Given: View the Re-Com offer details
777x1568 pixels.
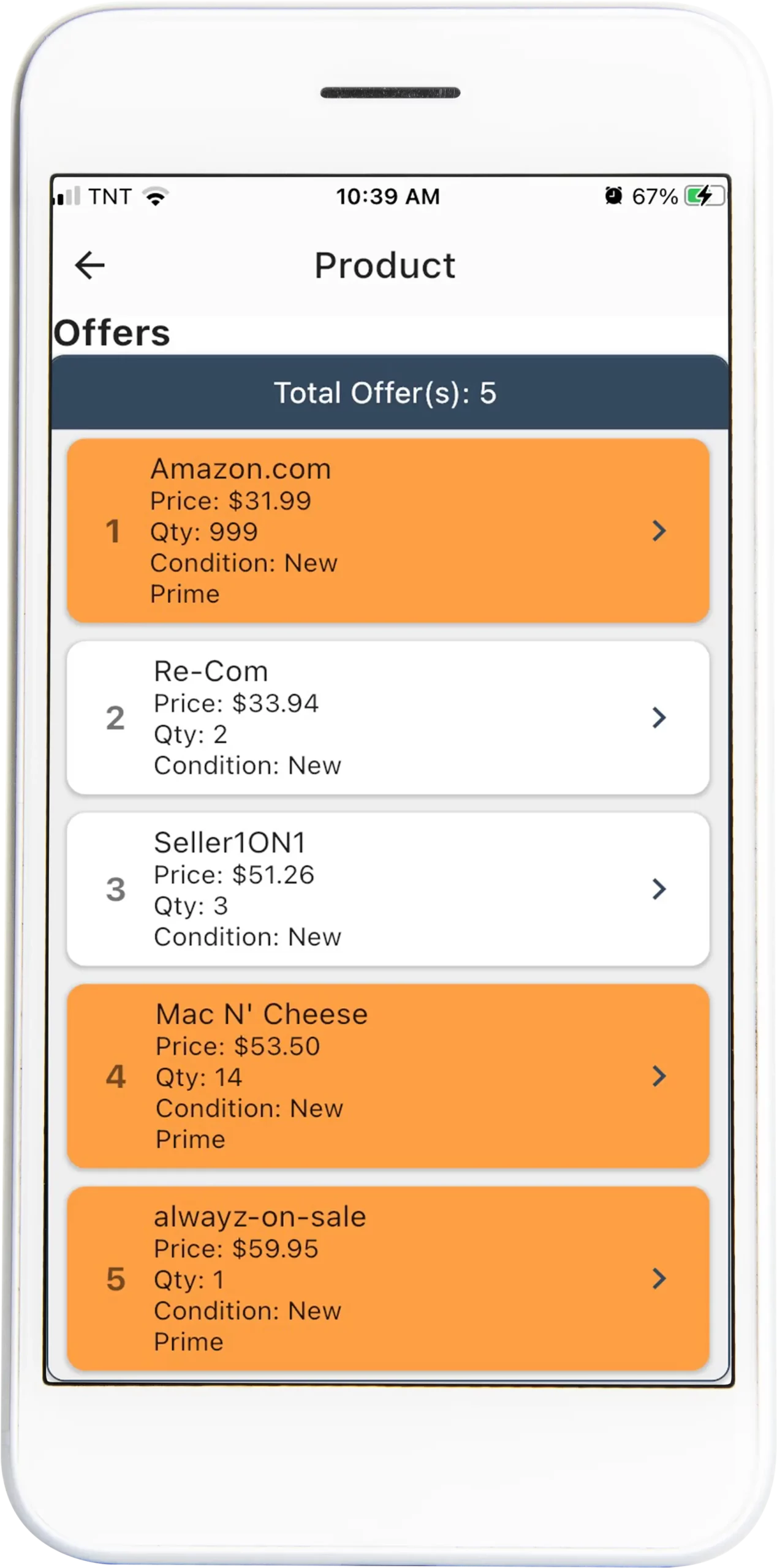Looking at the screenshot, I should pos(388,717).
